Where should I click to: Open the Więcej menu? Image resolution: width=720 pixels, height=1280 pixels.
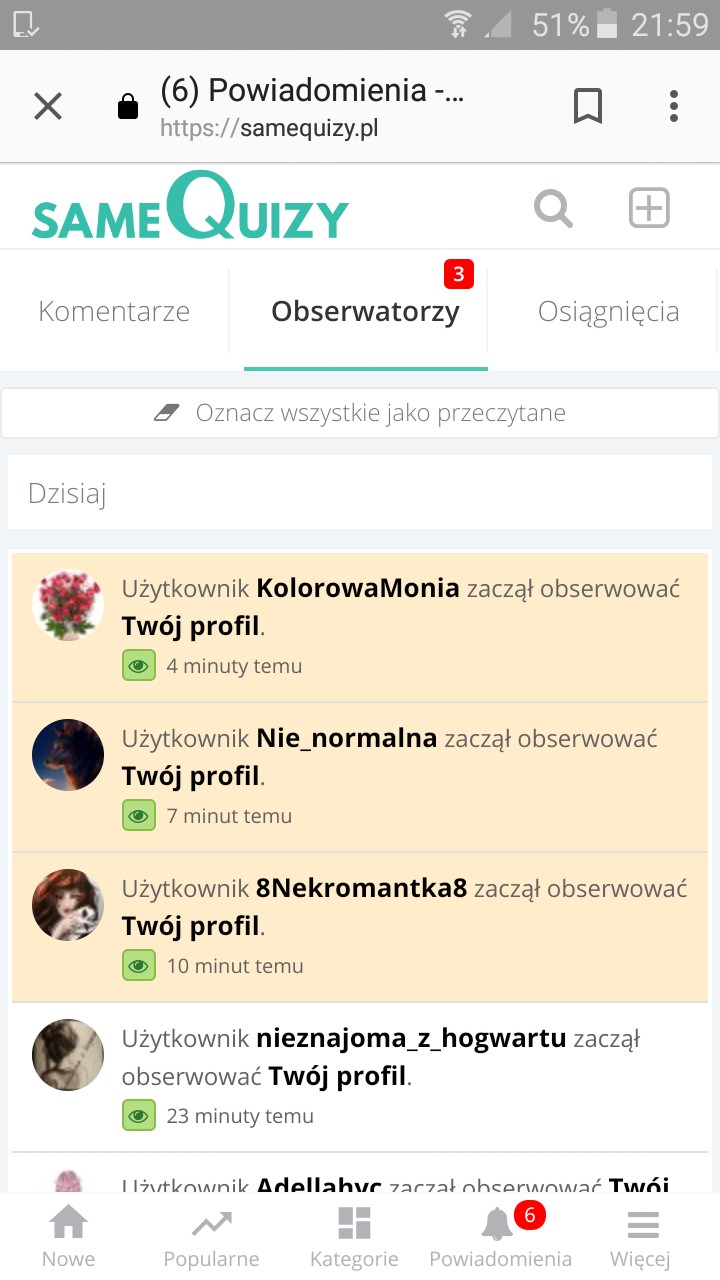coord(641,1237)
